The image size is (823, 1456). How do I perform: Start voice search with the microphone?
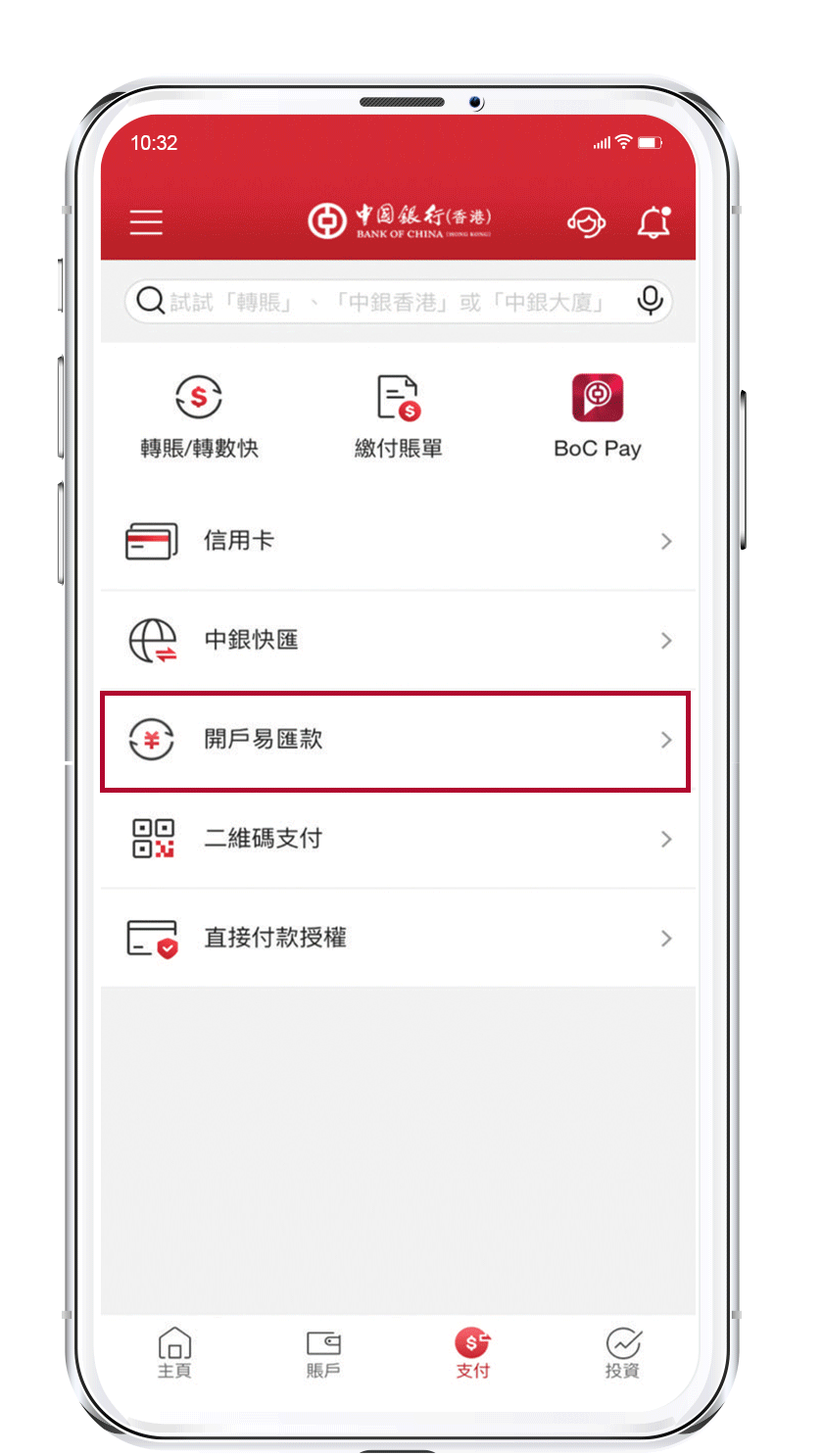(650, 301)
